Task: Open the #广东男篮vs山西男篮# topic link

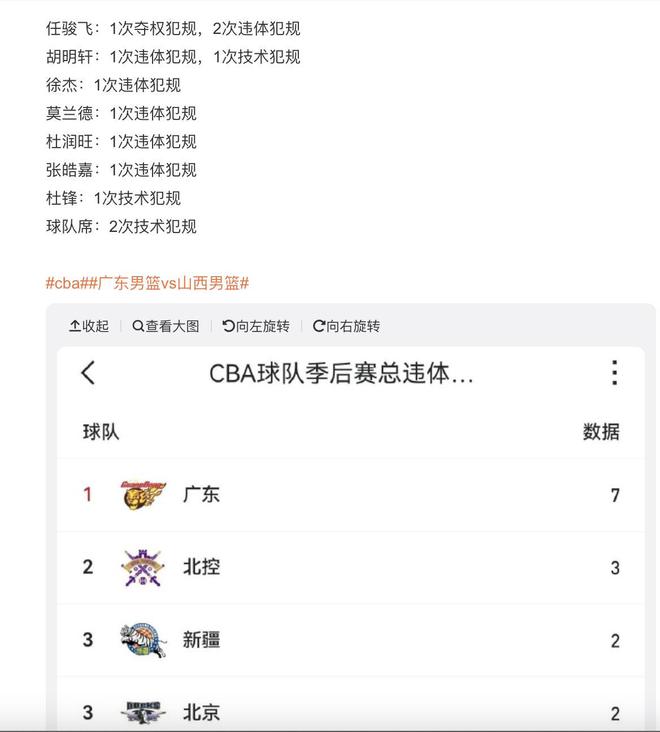Action: tap(169, 283)
